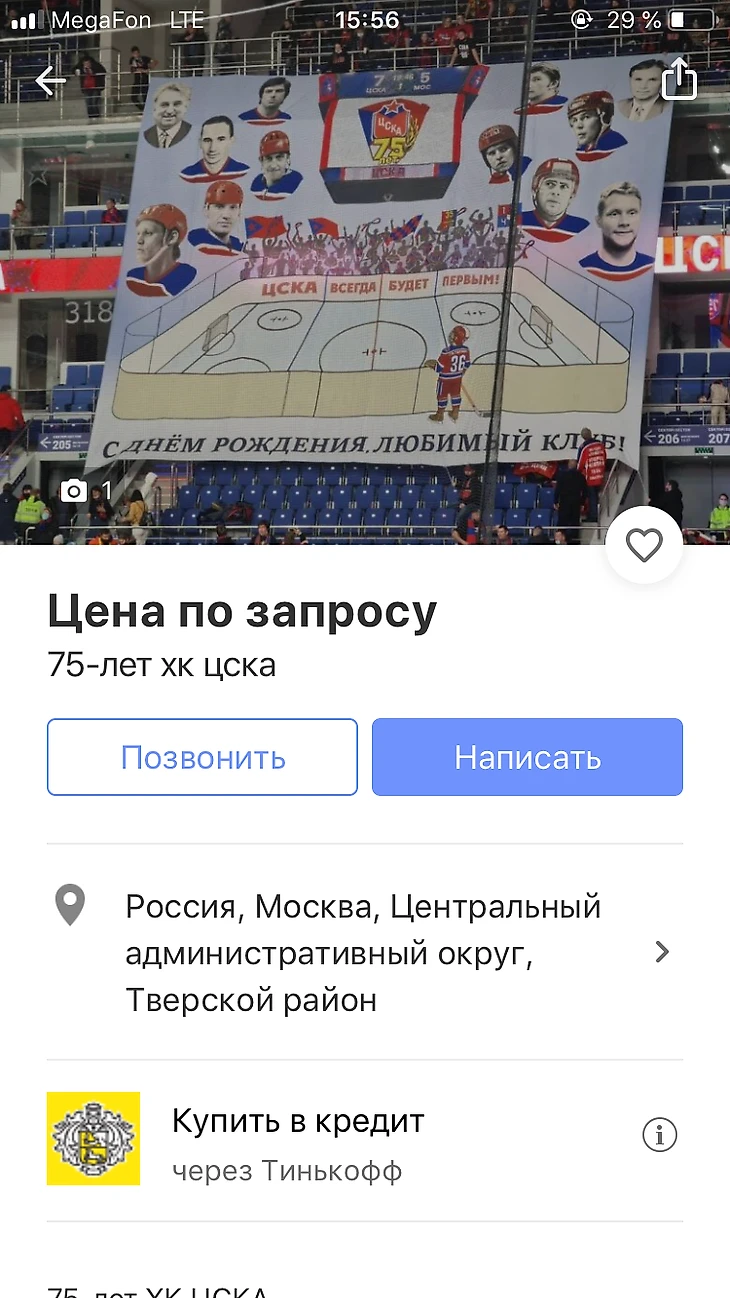Add the listing to favorites
Image resolution: width=730 pixels, height=1298 pixels.
[644, 545]
